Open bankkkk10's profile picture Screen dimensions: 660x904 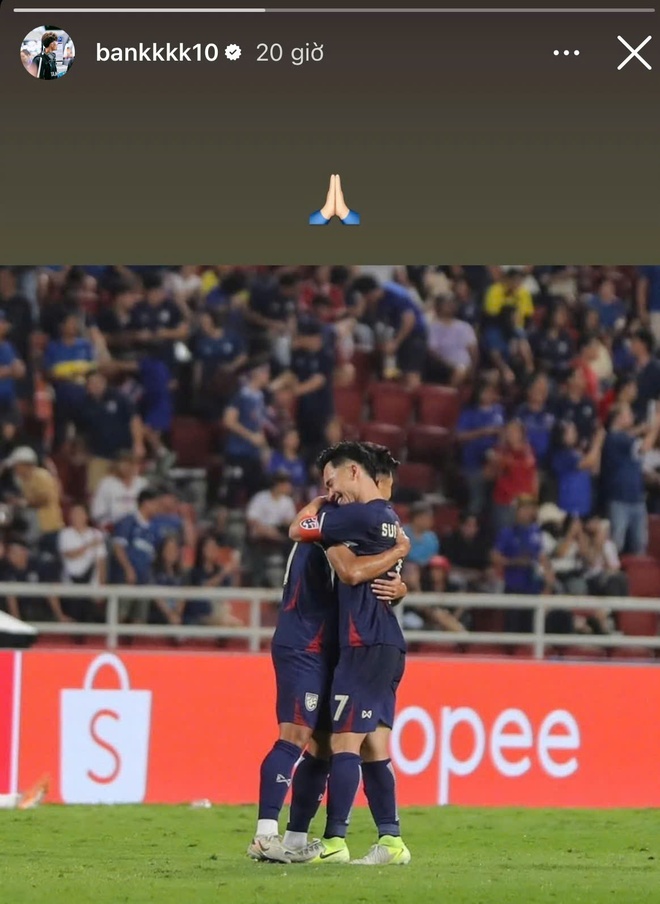47,52
